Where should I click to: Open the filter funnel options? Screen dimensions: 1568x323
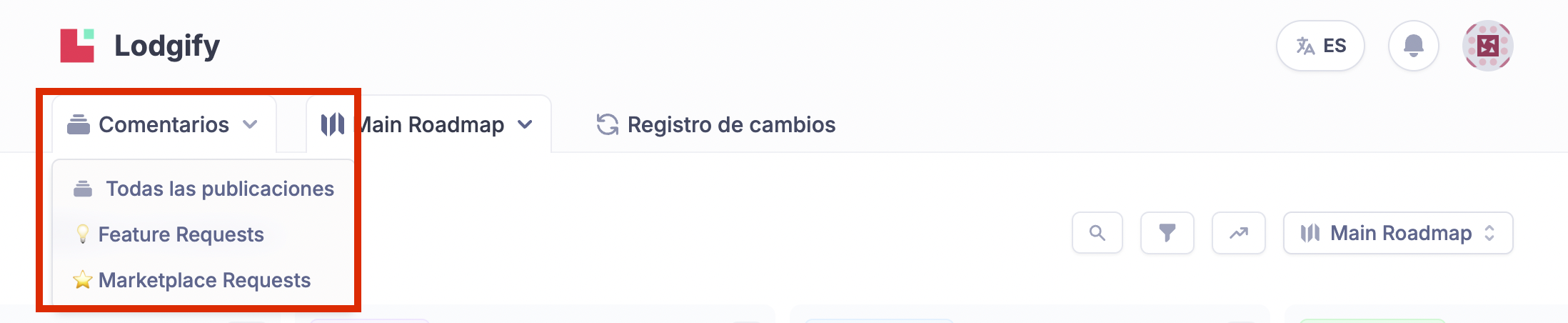point(1167,233)
